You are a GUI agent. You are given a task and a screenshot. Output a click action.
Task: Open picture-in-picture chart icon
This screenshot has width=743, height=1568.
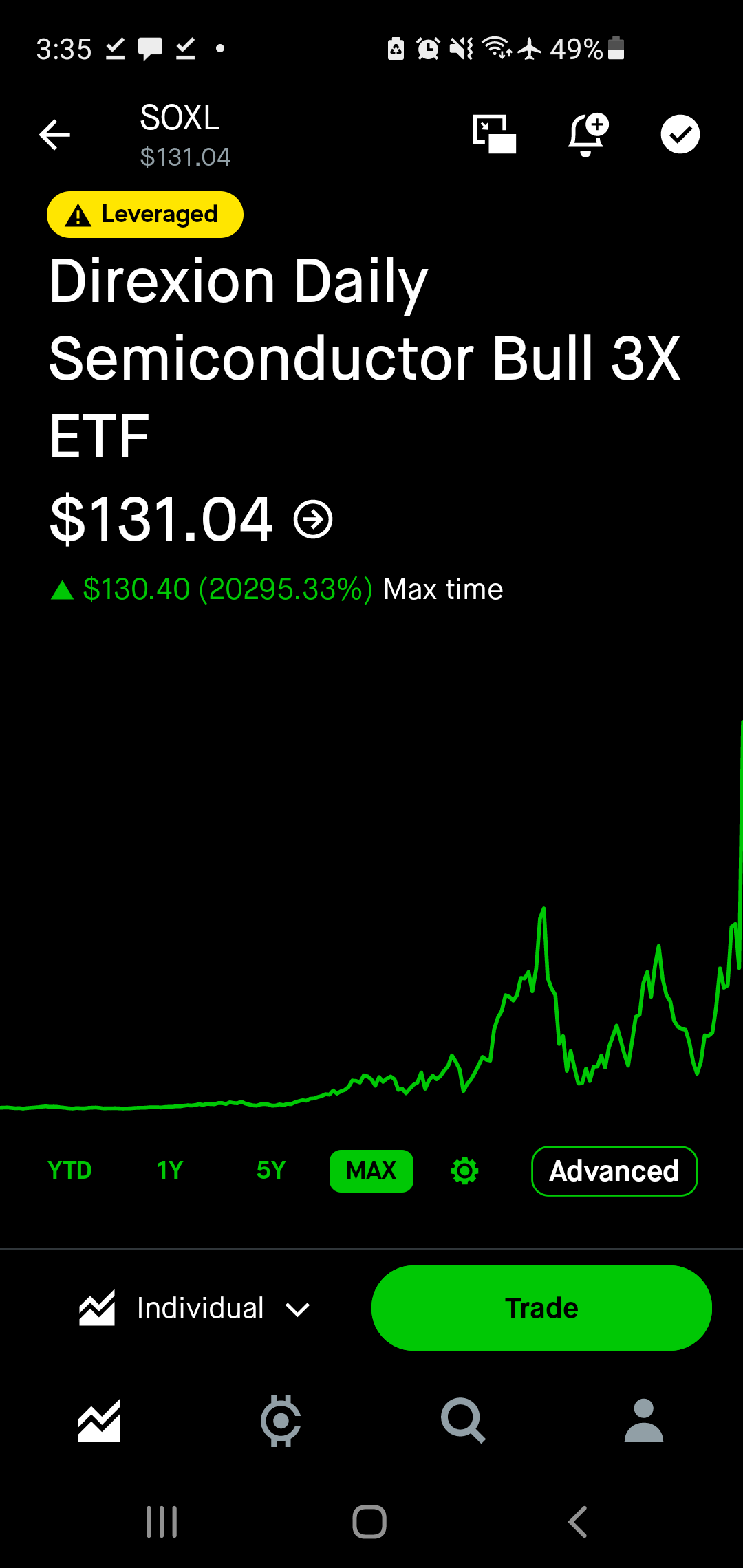[x=495, y=134]
